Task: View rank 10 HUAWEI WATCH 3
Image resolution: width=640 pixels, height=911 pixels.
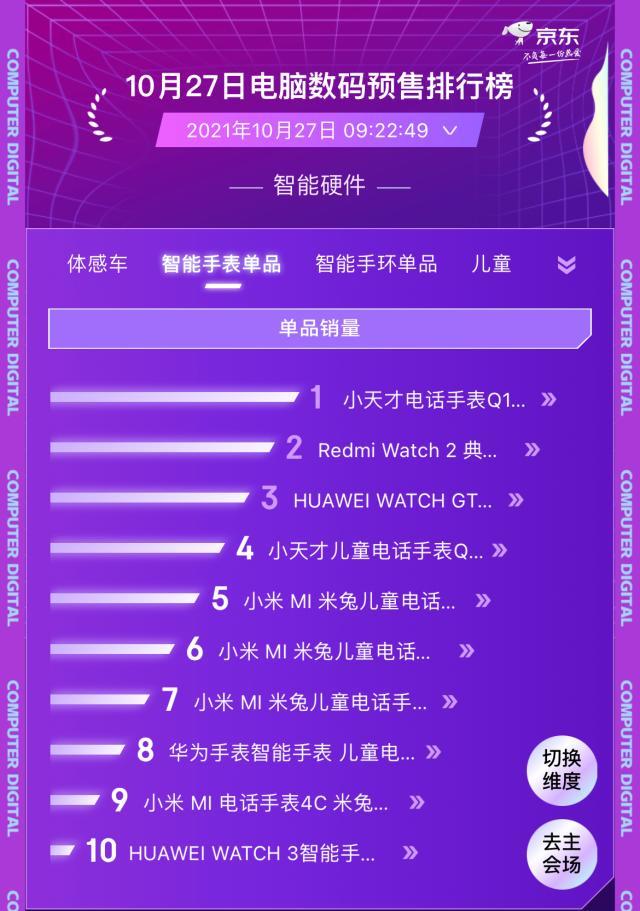Action: tap(252, 853)
